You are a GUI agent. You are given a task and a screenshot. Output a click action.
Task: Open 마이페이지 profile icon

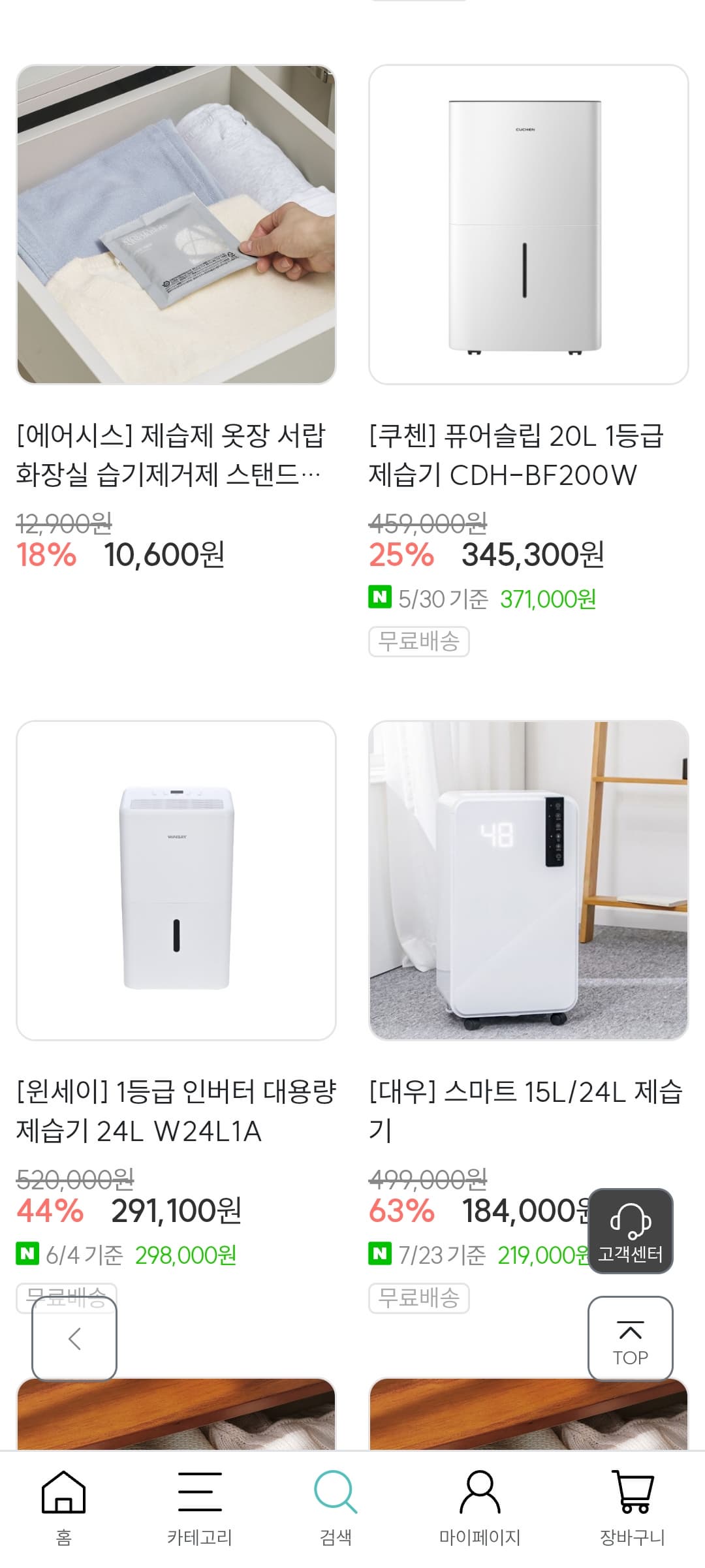pos(480,1496)
